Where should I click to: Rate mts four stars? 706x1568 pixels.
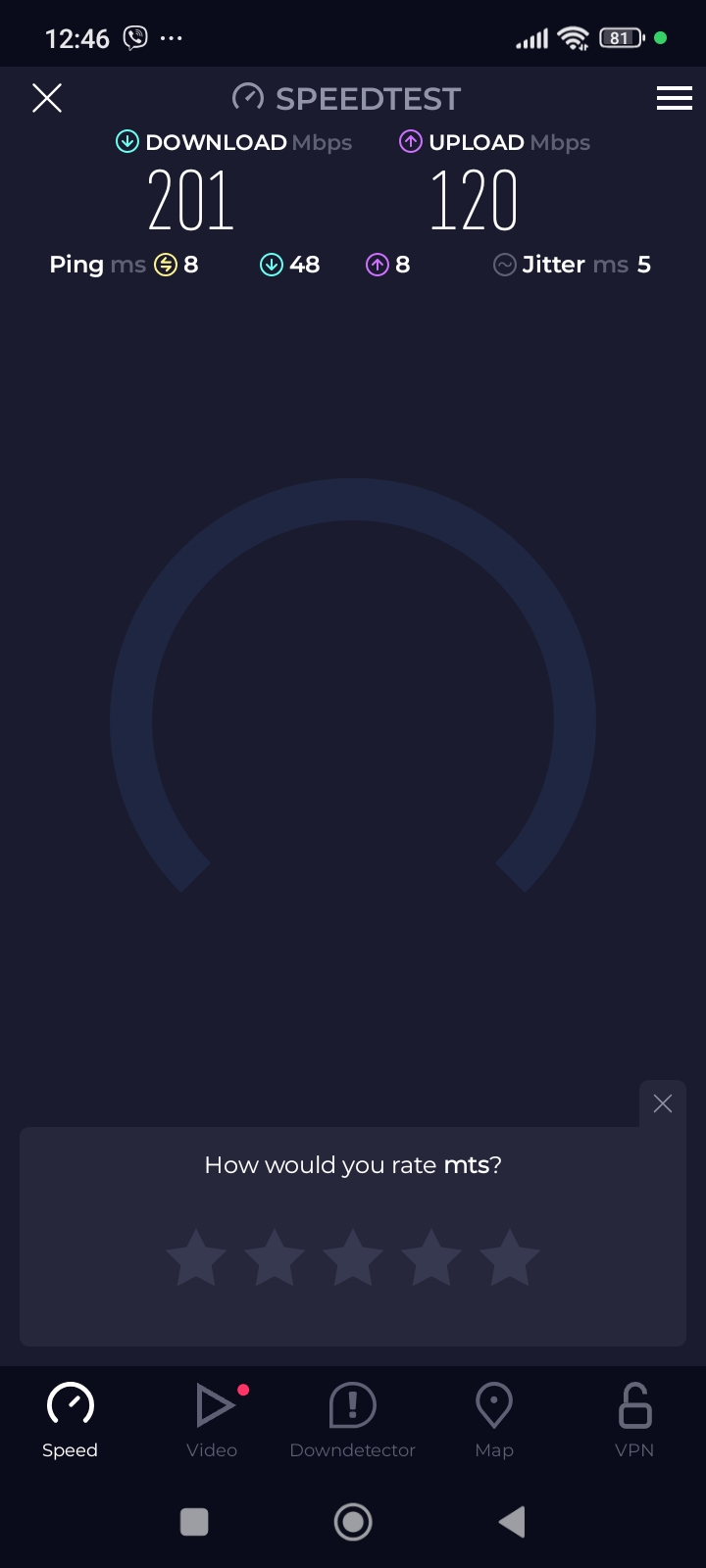pyautogui.click(x=431, y=1257)
